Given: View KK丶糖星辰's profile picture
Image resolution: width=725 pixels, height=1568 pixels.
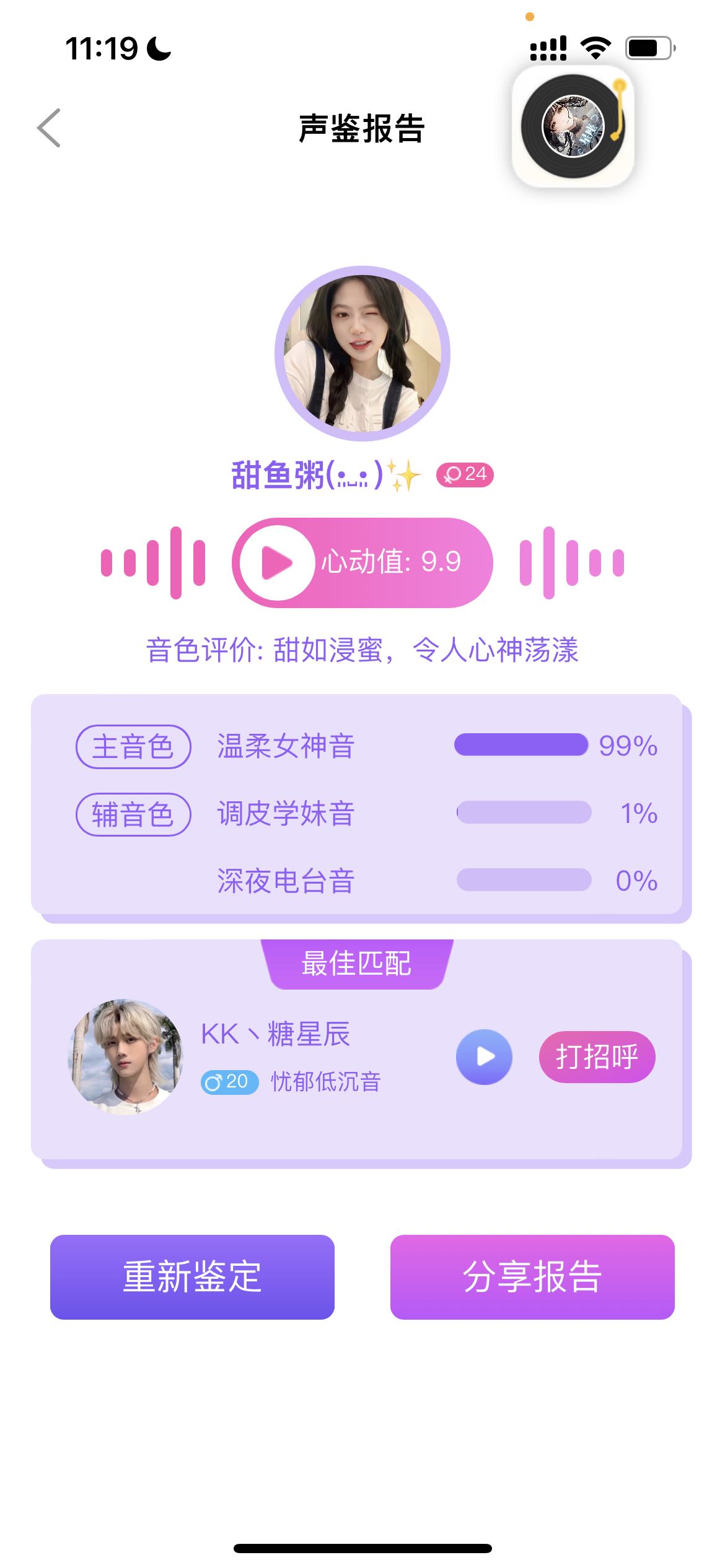Looking at the screenshot, I should click(x=126, y=1056).
